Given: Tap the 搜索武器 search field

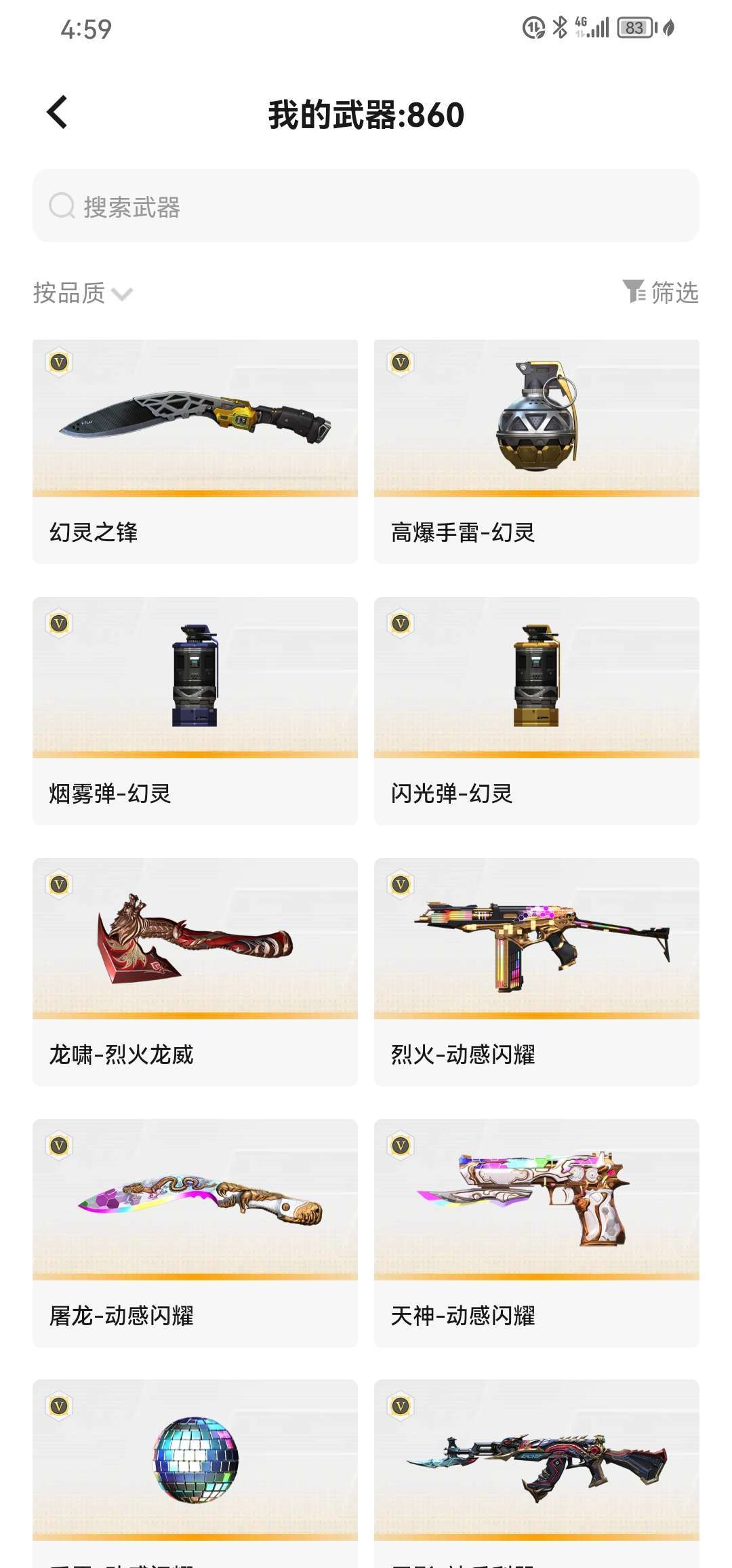Looking at the screenshot, I should [x=366, y=206].
